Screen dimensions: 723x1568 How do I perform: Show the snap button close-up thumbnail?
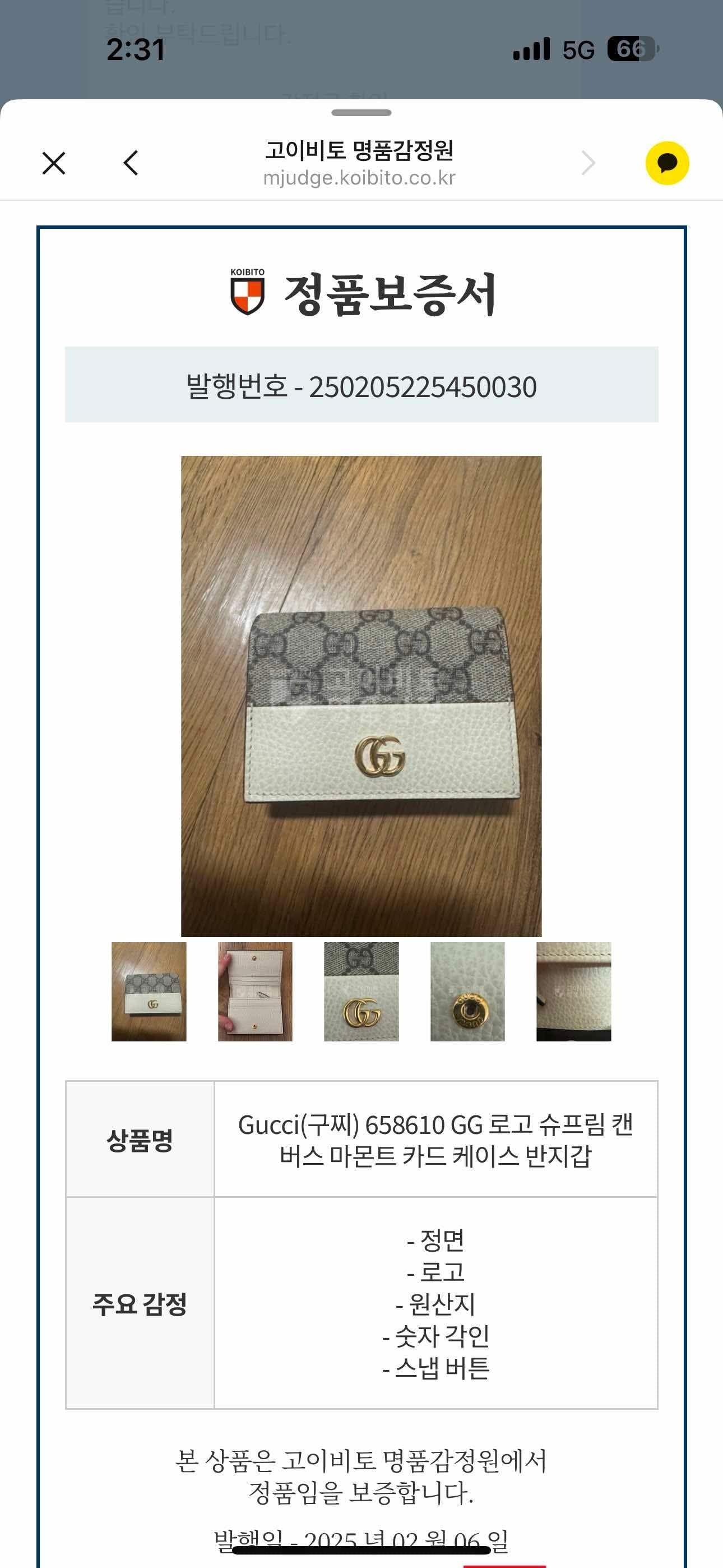coord(467,991)
